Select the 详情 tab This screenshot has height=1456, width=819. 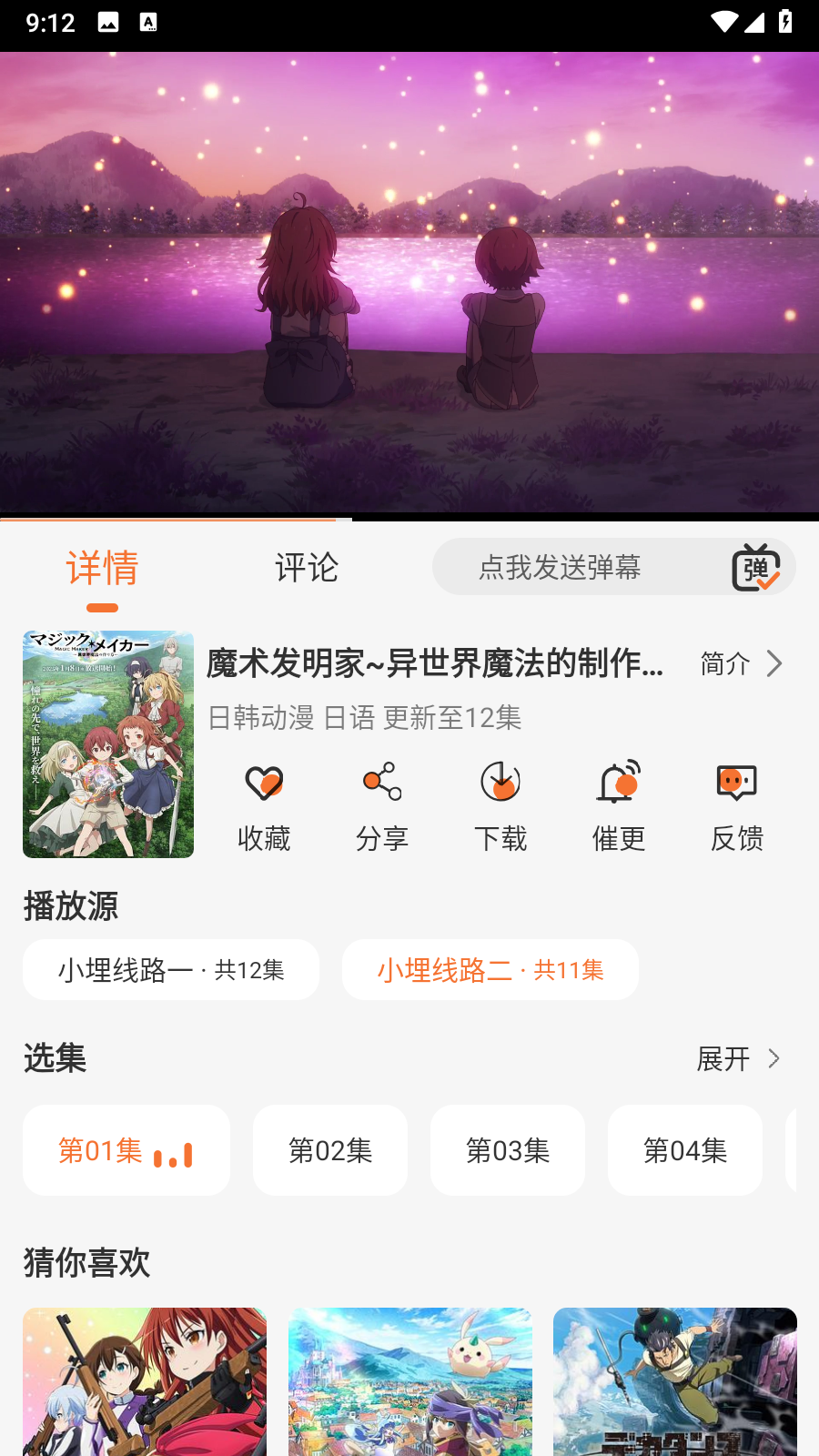point(102,568)
